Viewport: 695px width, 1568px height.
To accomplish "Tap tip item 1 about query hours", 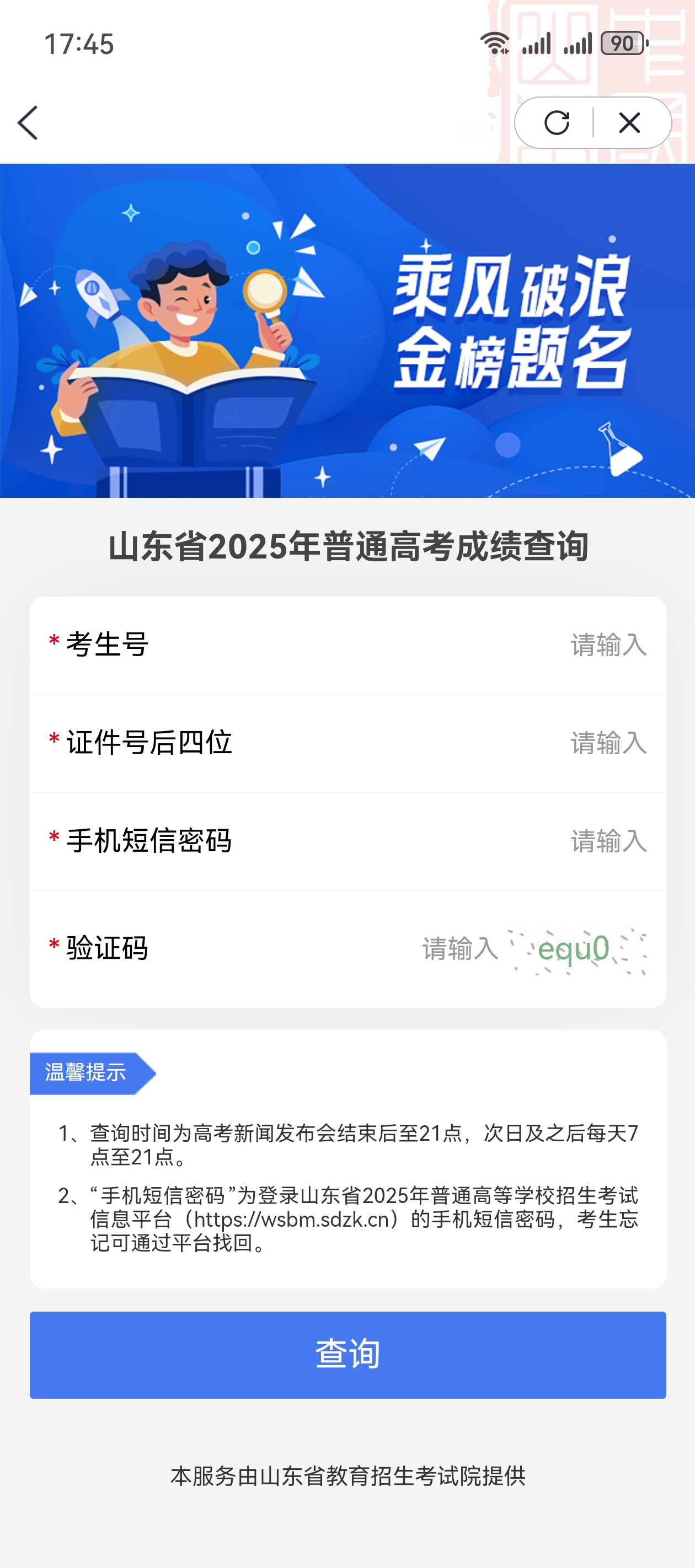I will point(347,1145).
